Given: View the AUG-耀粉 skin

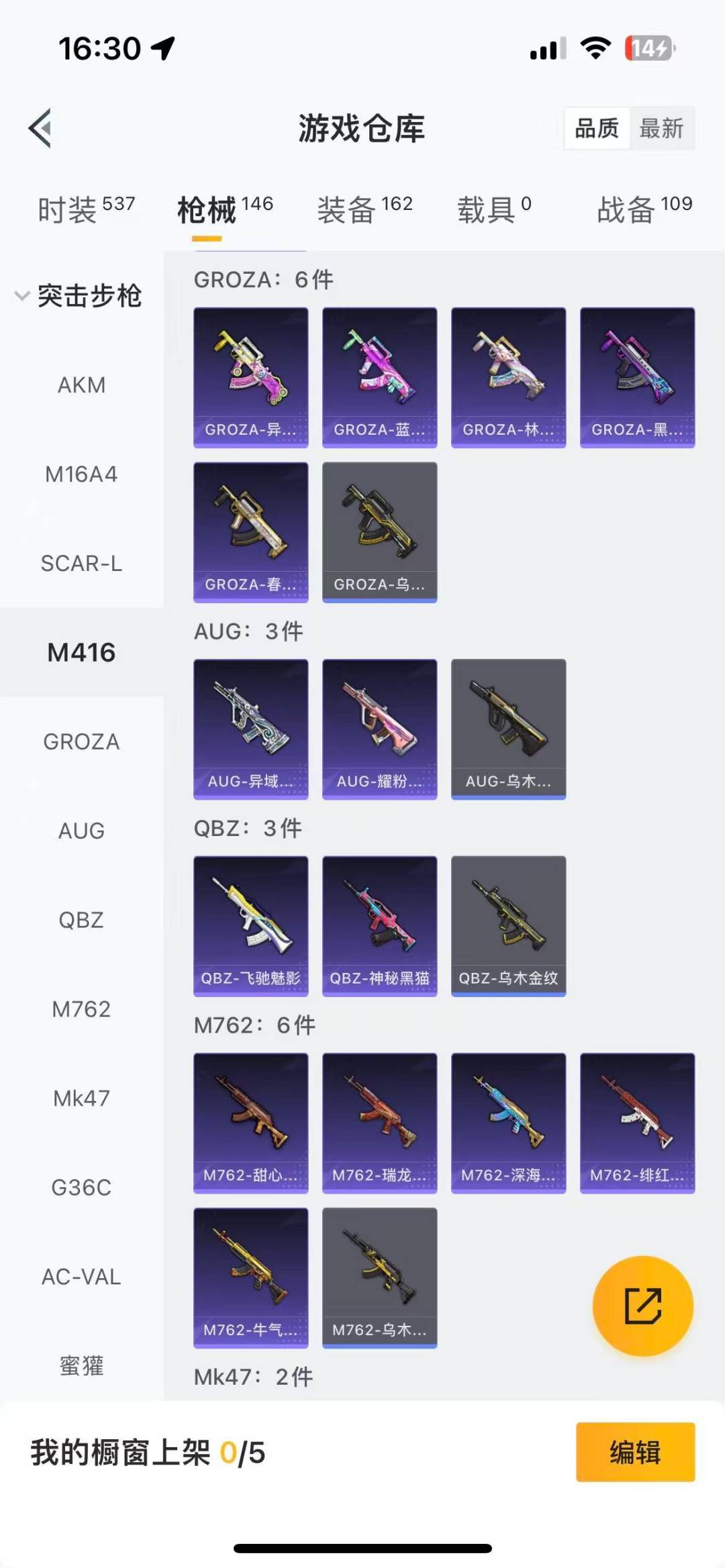Looking at the screenshot, I should click(x=380, y=729).
